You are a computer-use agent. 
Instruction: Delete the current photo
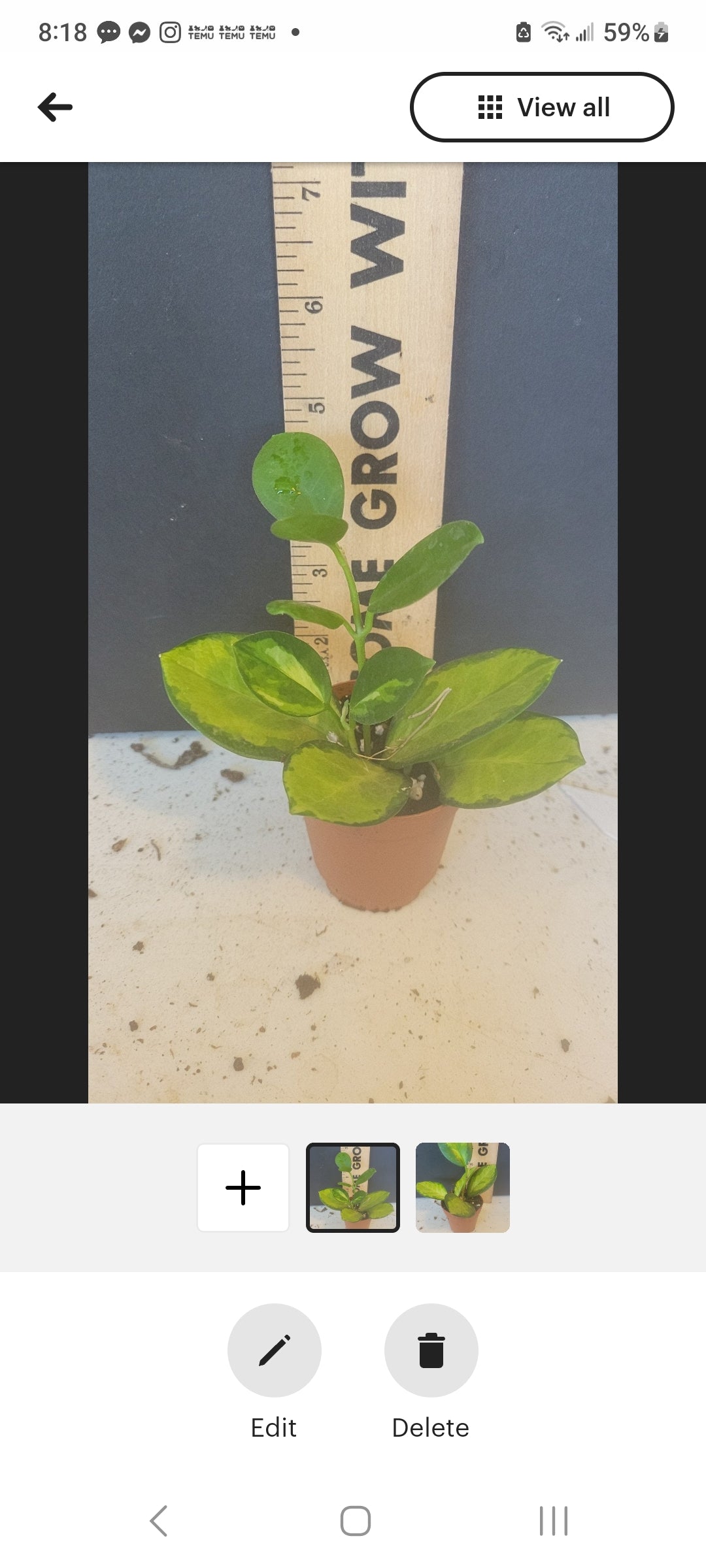click(431, 1350)
